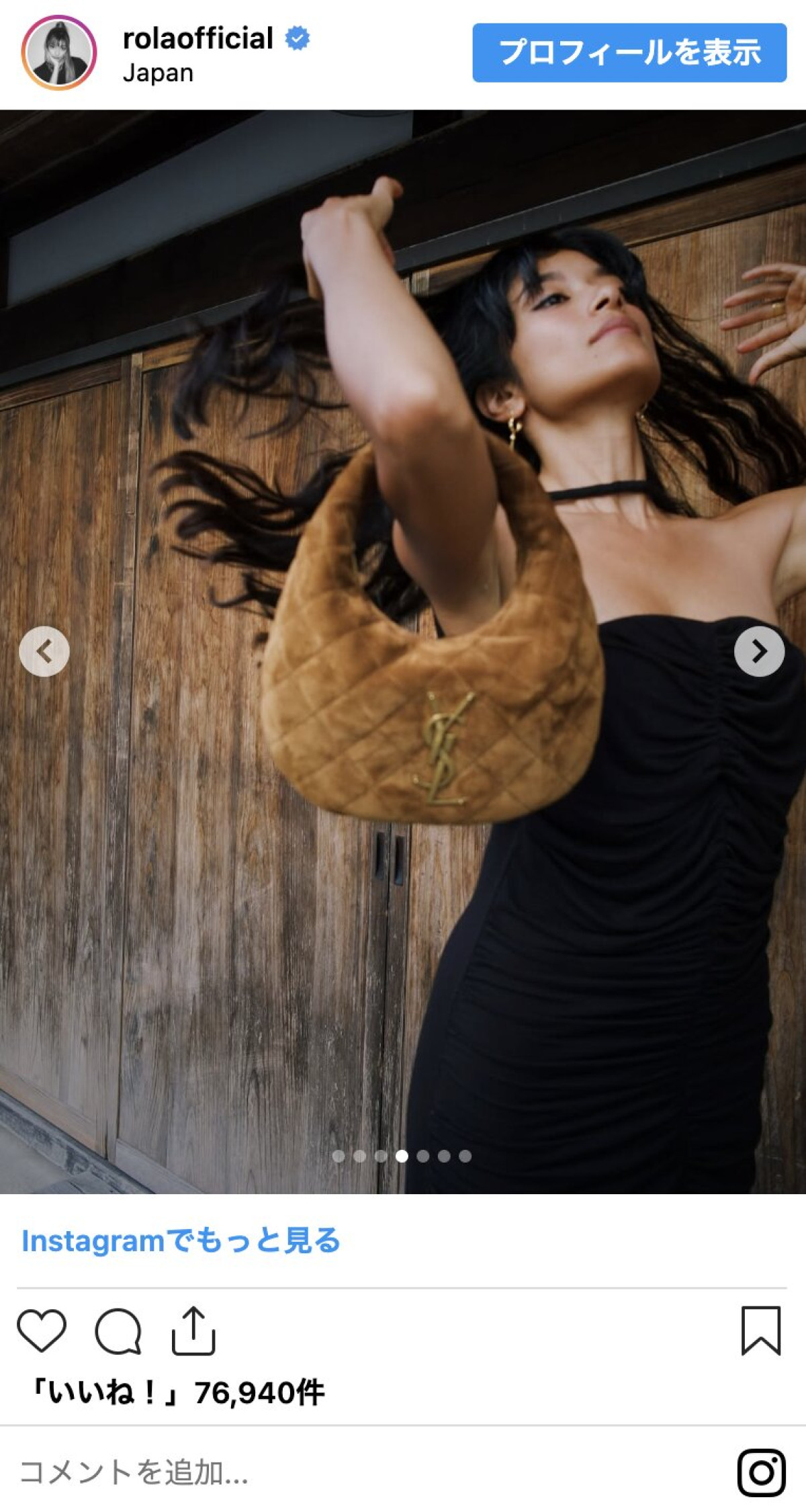
Task: Tap the プロフィールを表示 button
Action: point(629,52)
